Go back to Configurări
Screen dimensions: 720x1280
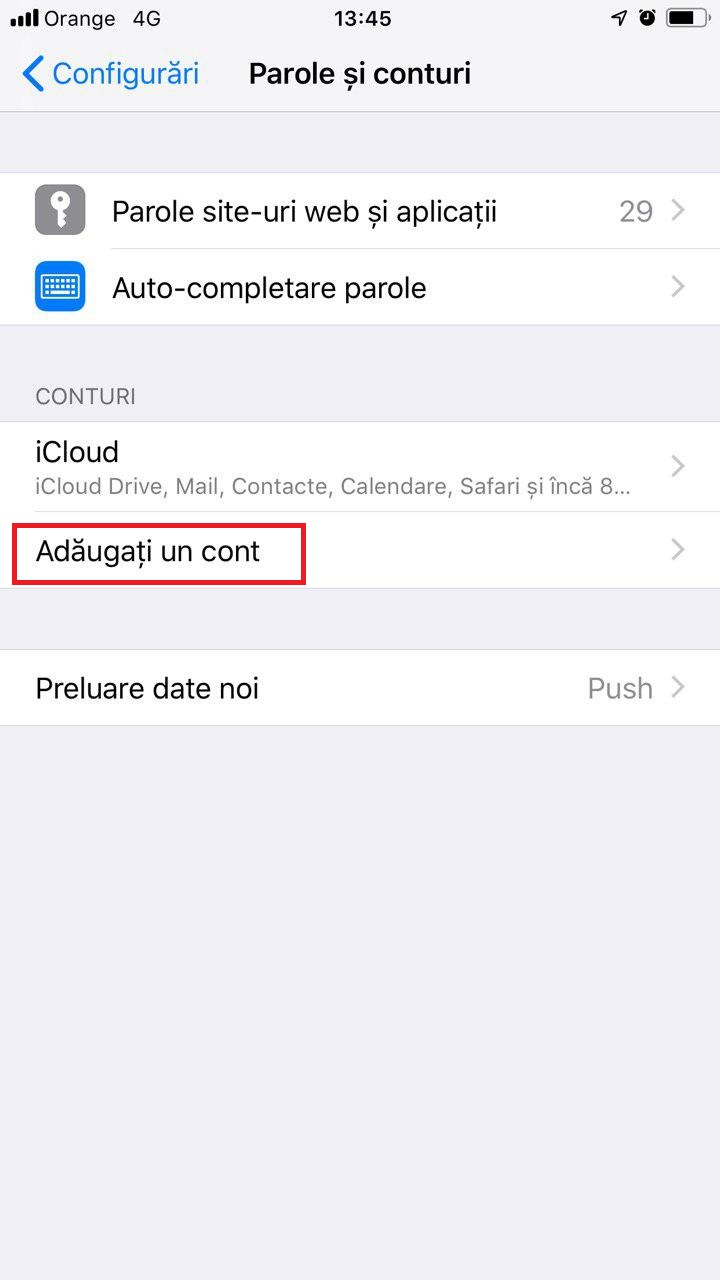point(110,74)
